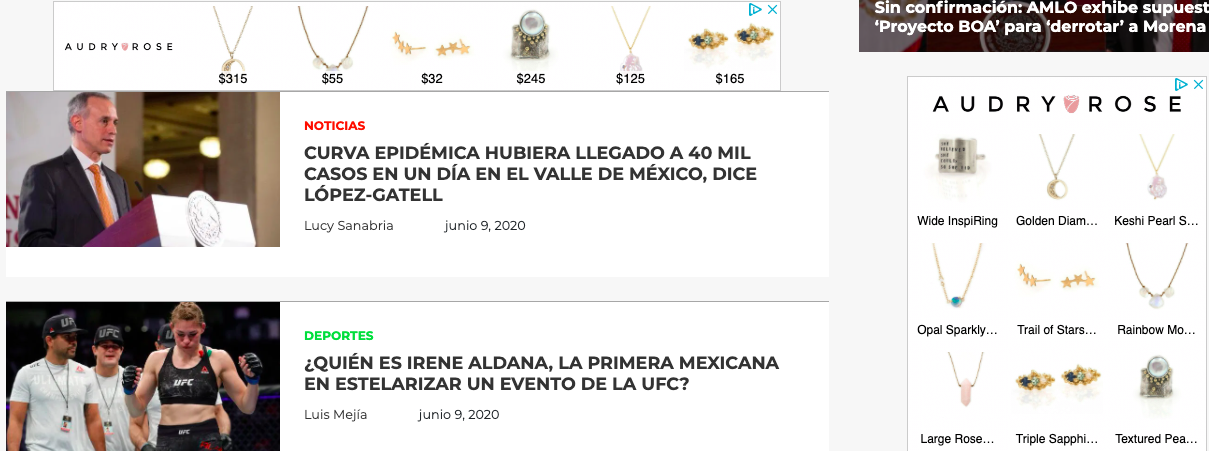Open the Irene Aldana UFC article headline
The image size is (1209, 451).
541,373
